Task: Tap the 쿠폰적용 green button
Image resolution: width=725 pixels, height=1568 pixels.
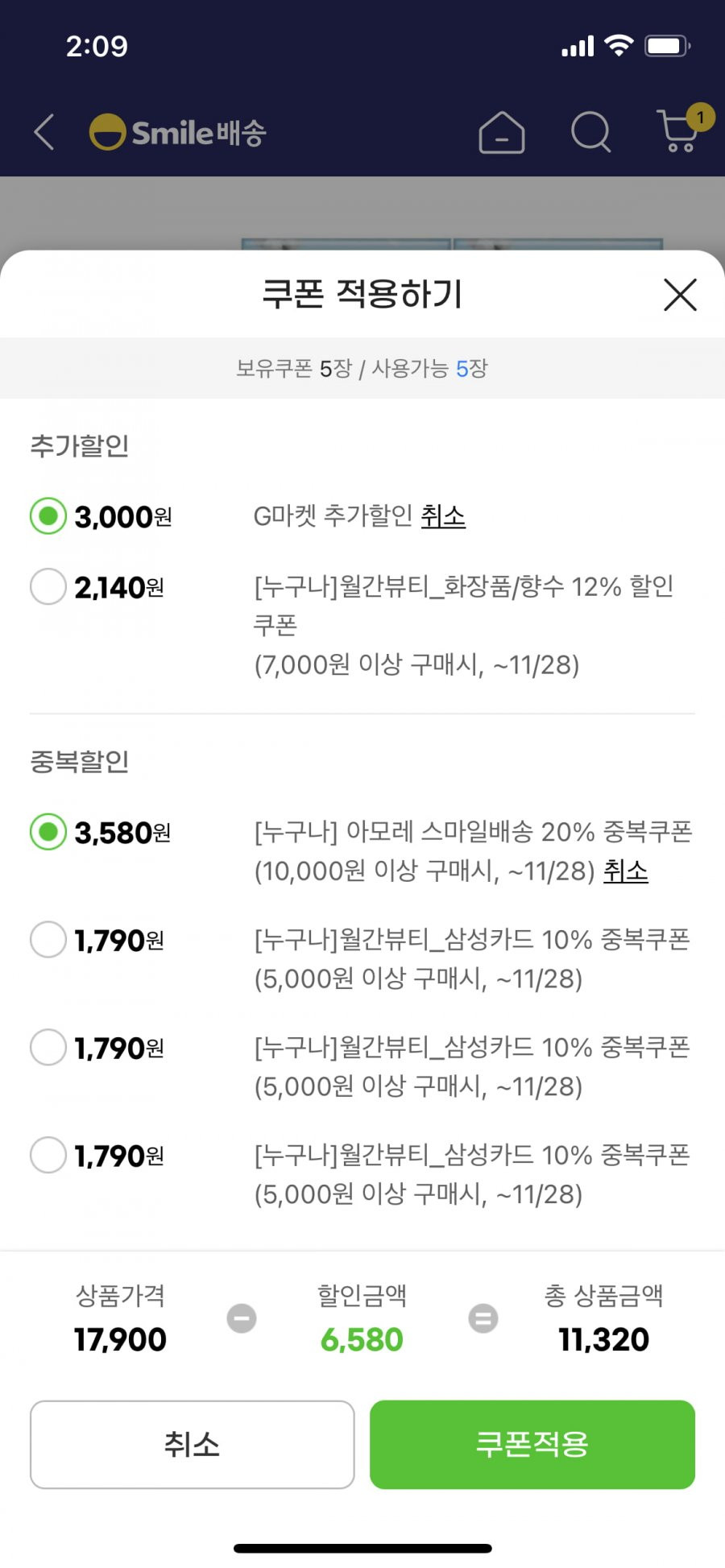Action: [x=532, y=1444]
